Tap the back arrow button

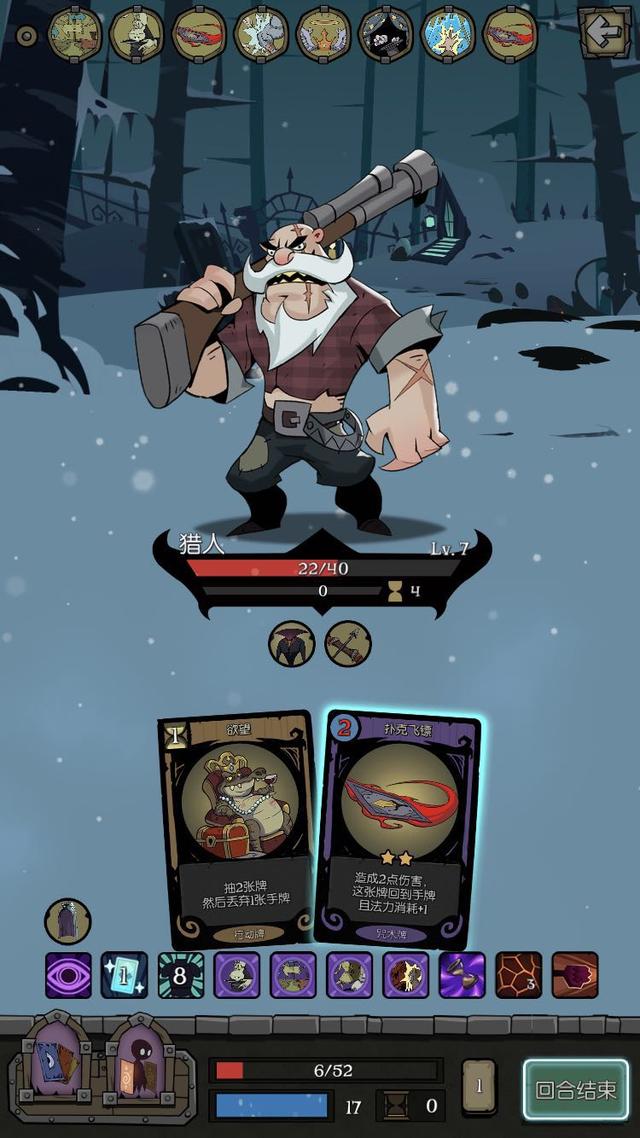pos(603,33)
